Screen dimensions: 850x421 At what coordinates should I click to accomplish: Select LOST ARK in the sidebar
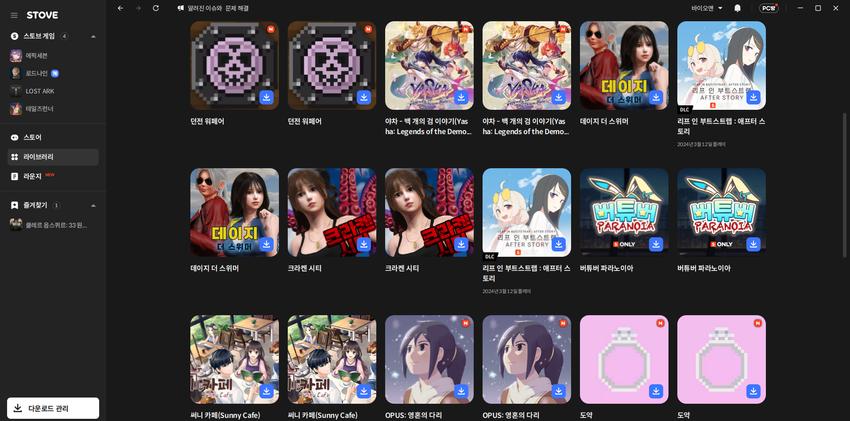(39, 91)
